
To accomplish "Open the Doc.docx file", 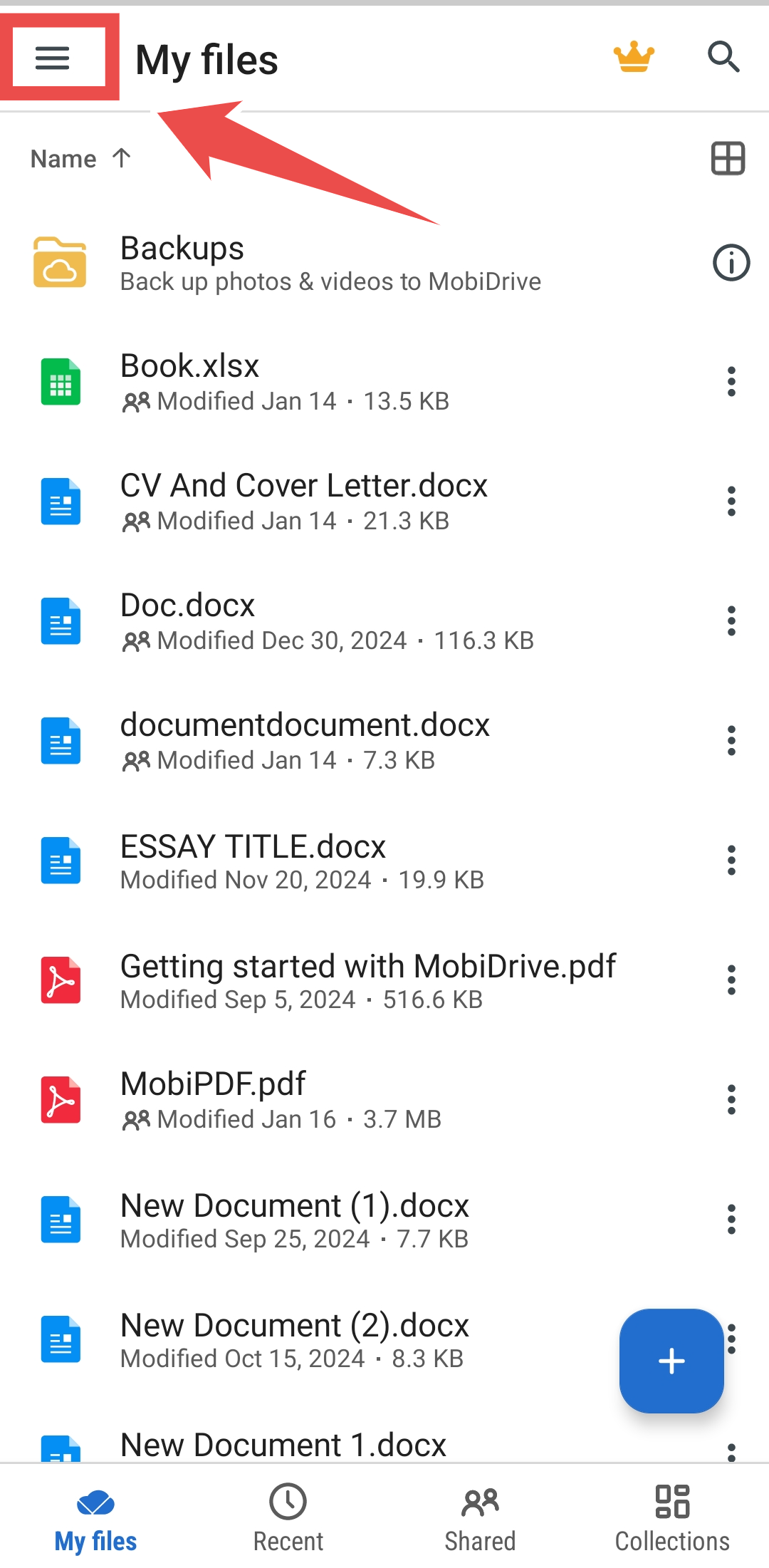I will click(x=285, y=621).
